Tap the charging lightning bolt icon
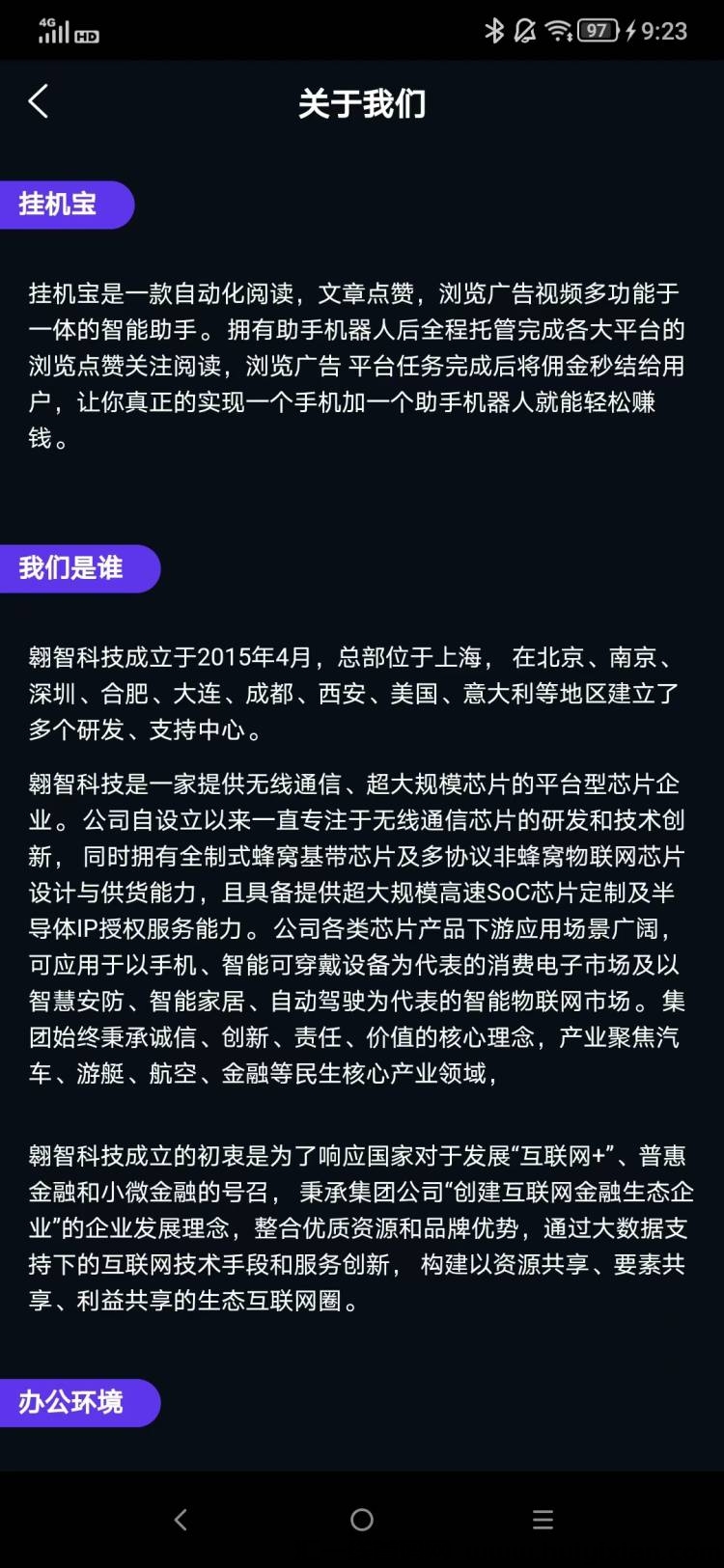The width and height of the screenshot is (724, 1568). (x=628, y=30)
